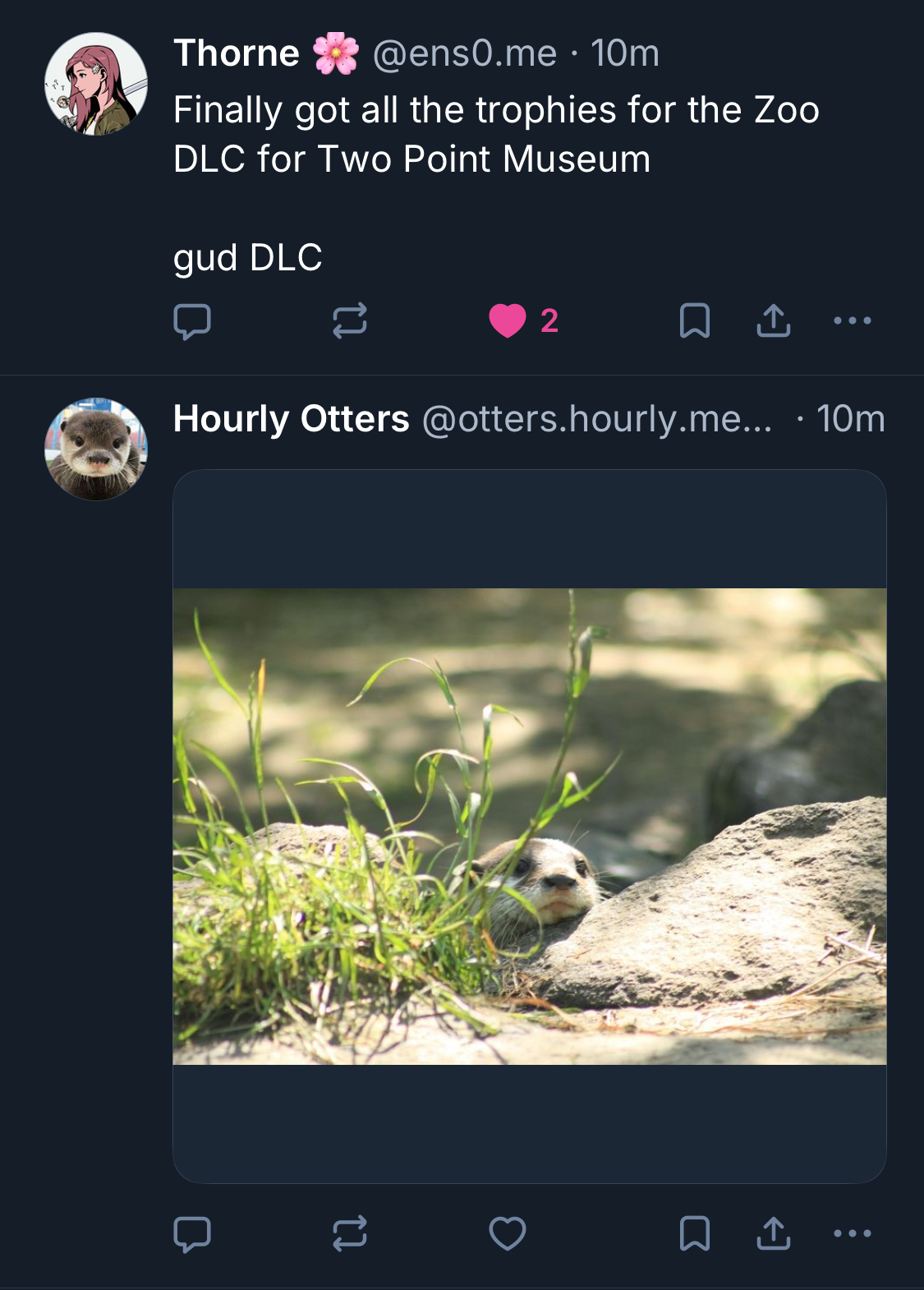
Task: Bookmark the Hourly Otters post
Action: pos(694,1233)
